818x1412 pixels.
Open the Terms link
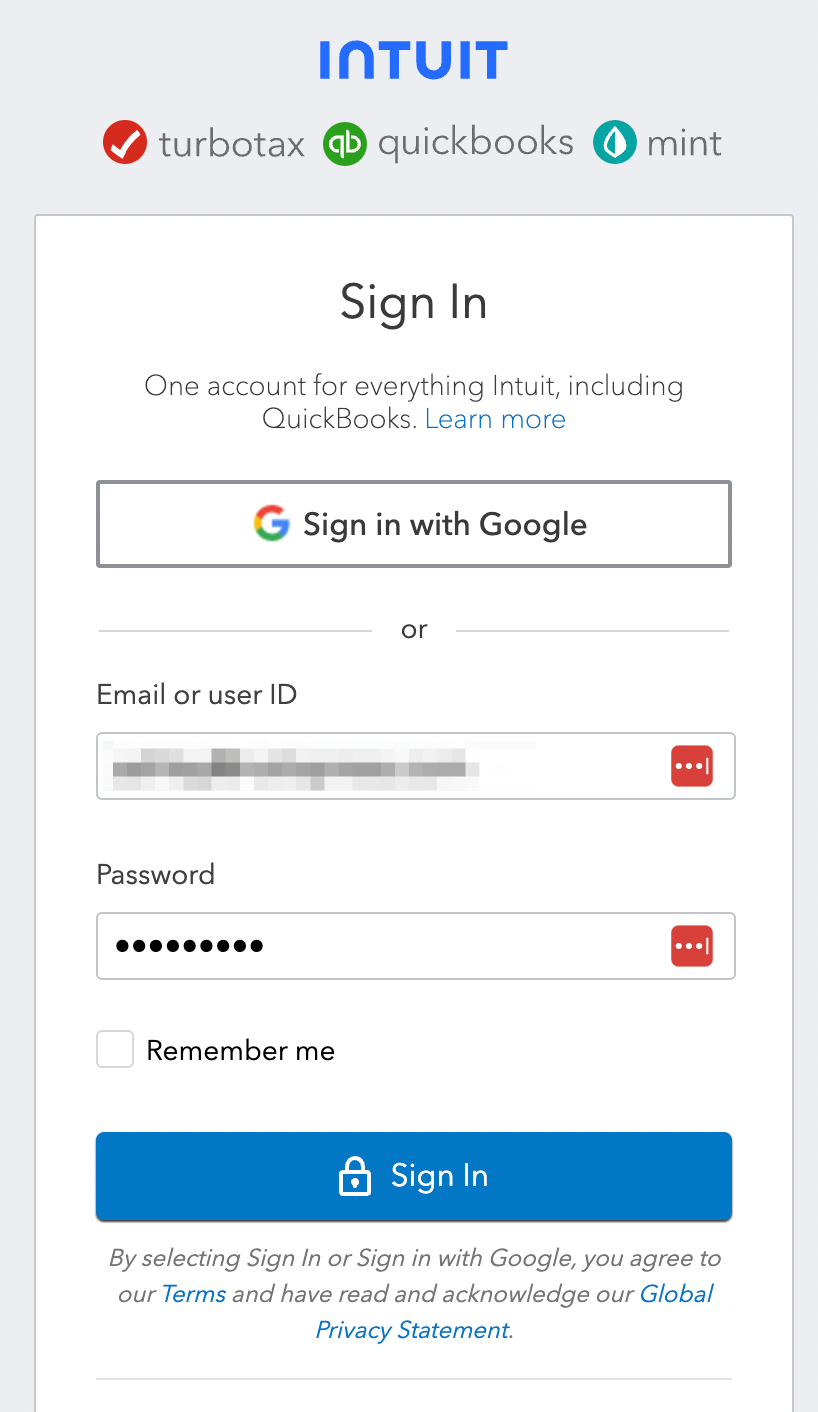[x=193, y=1294]
